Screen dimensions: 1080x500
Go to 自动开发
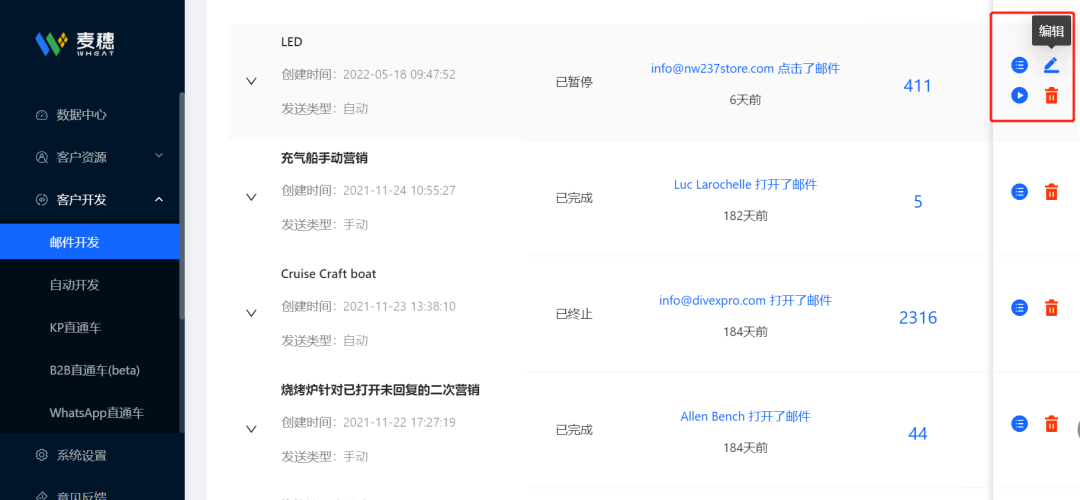coord(75,285)
